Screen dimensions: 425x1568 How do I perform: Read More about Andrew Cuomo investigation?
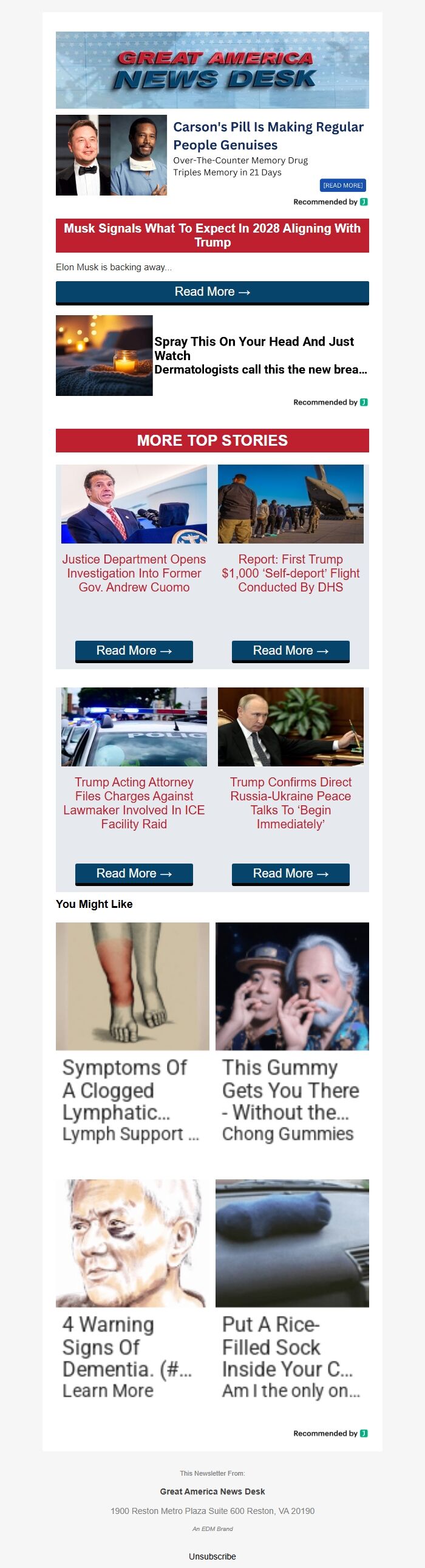134,650
